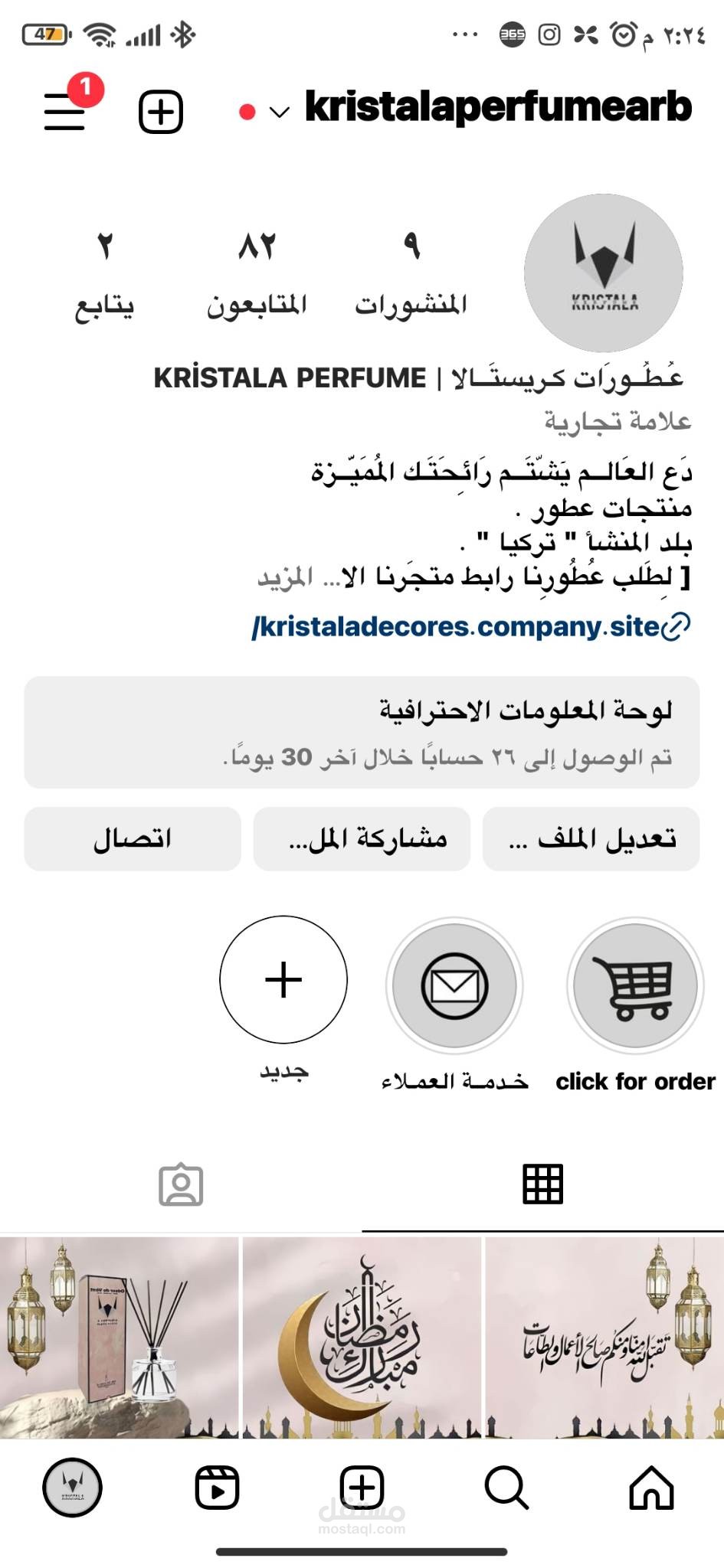Tap the create icon in bottom bar
The height and width of the screenshot is (1568, 724).
(x=362, y=1487)
